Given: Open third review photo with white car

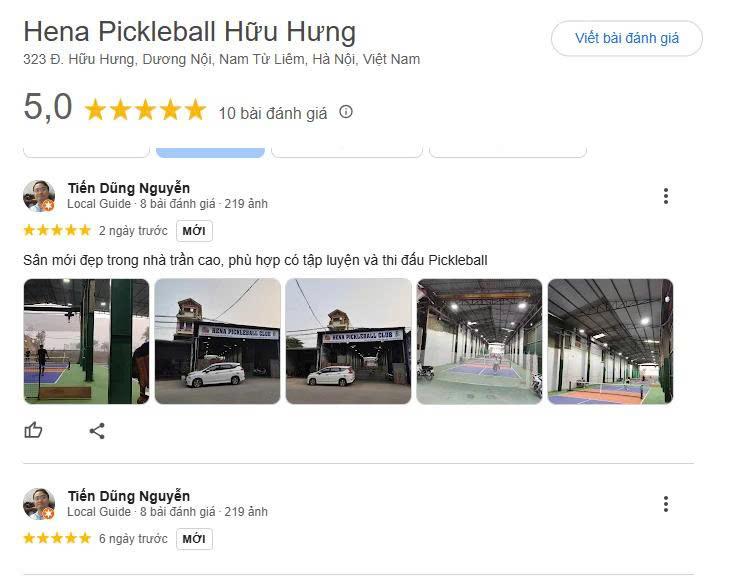Looking at the screenshot, I should (348, 341).
